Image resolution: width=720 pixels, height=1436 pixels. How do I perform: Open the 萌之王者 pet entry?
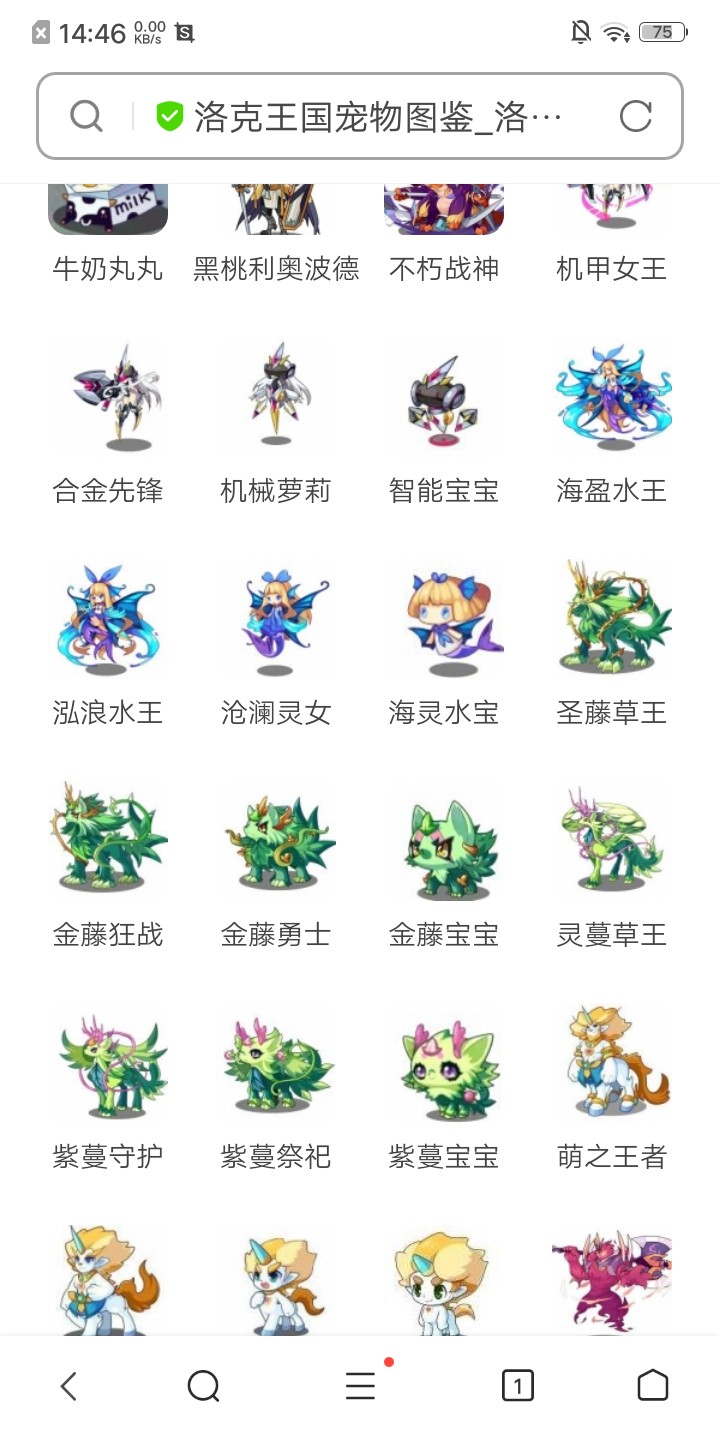click(x=611, y=1088)
